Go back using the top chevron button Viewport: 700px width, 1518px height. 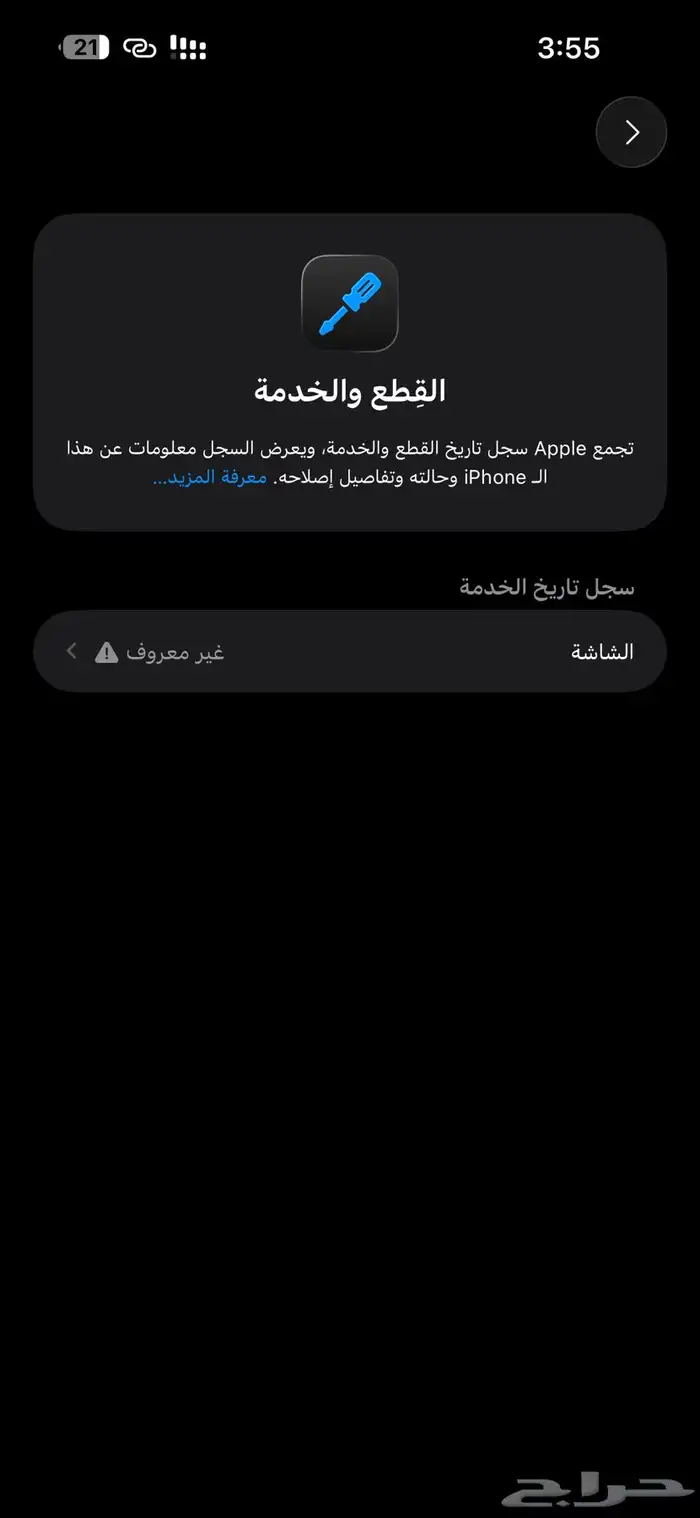tap(631, 132)
